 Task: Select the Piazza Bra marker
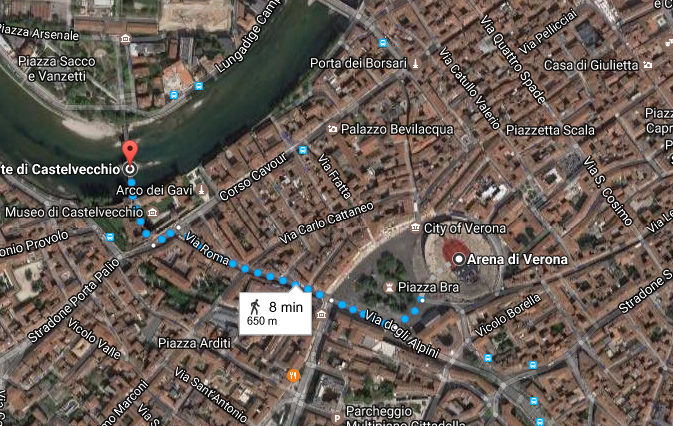click(x=389, y=288)
